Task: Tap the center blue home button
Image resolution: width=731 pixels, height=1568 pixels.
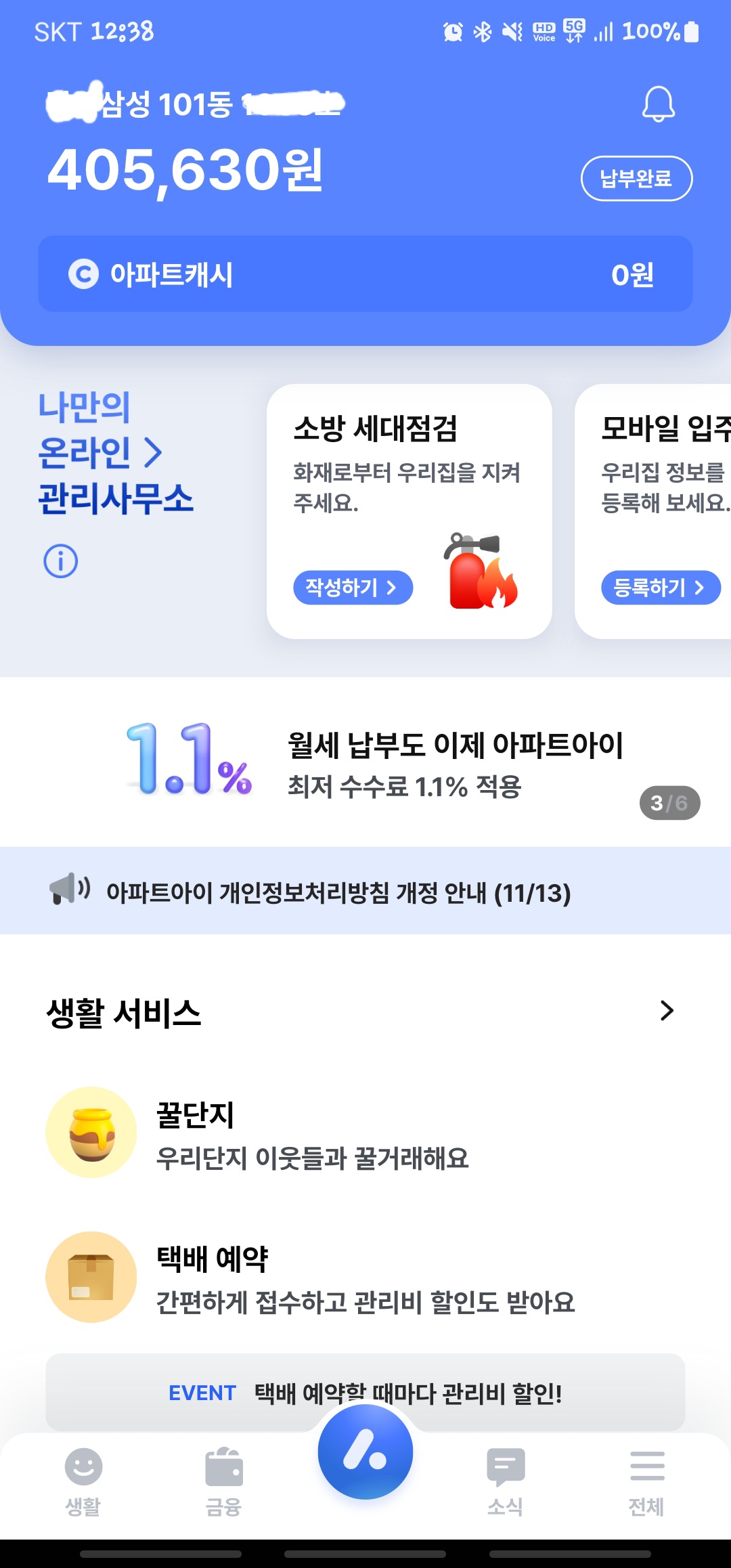Action: [365, 1452]
